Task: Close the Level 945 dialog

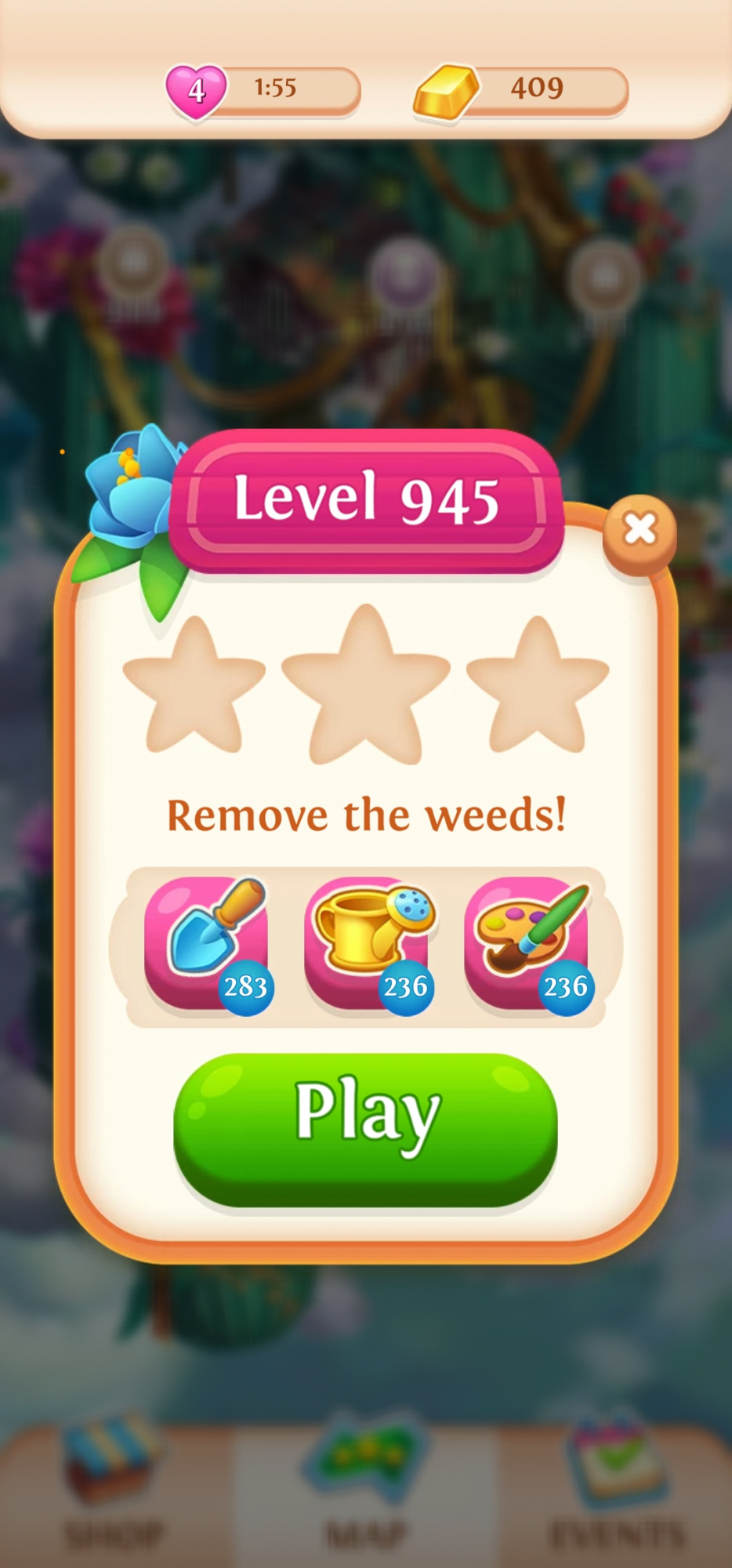Action: (x=640, y=531)
